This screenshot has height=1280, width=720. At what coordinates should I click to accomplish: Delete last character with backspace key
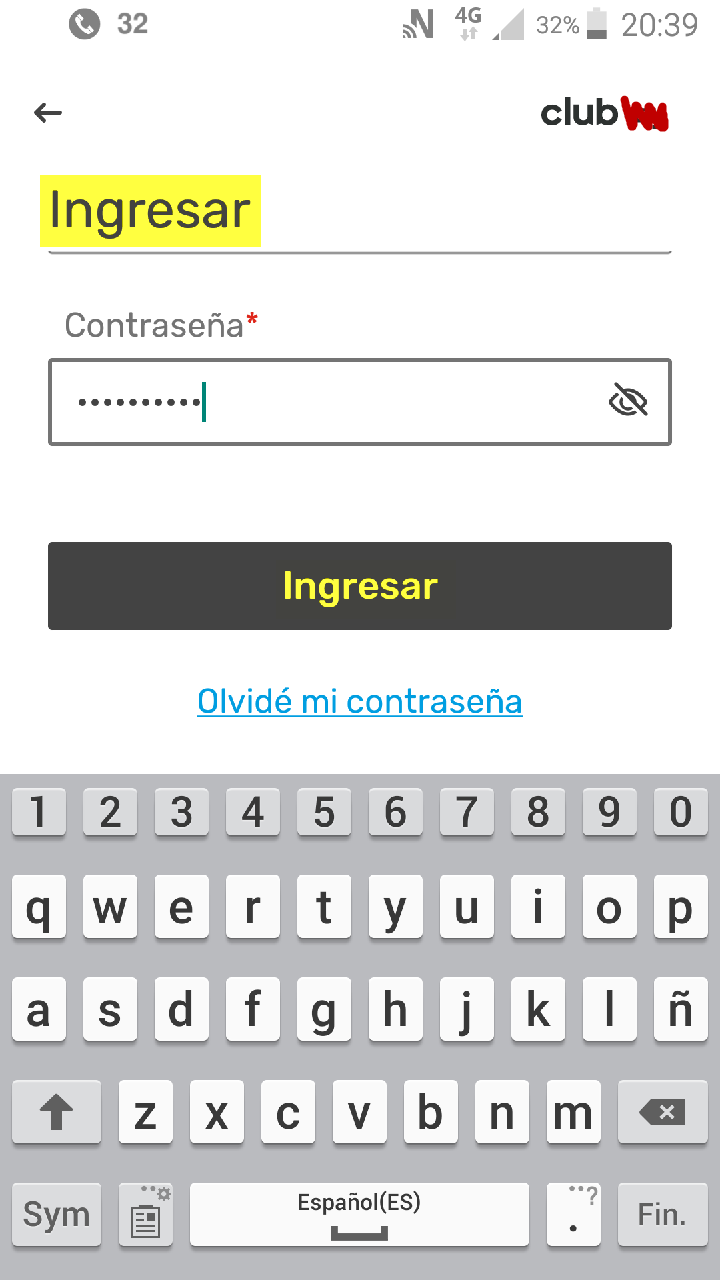tap(664, 1112)
